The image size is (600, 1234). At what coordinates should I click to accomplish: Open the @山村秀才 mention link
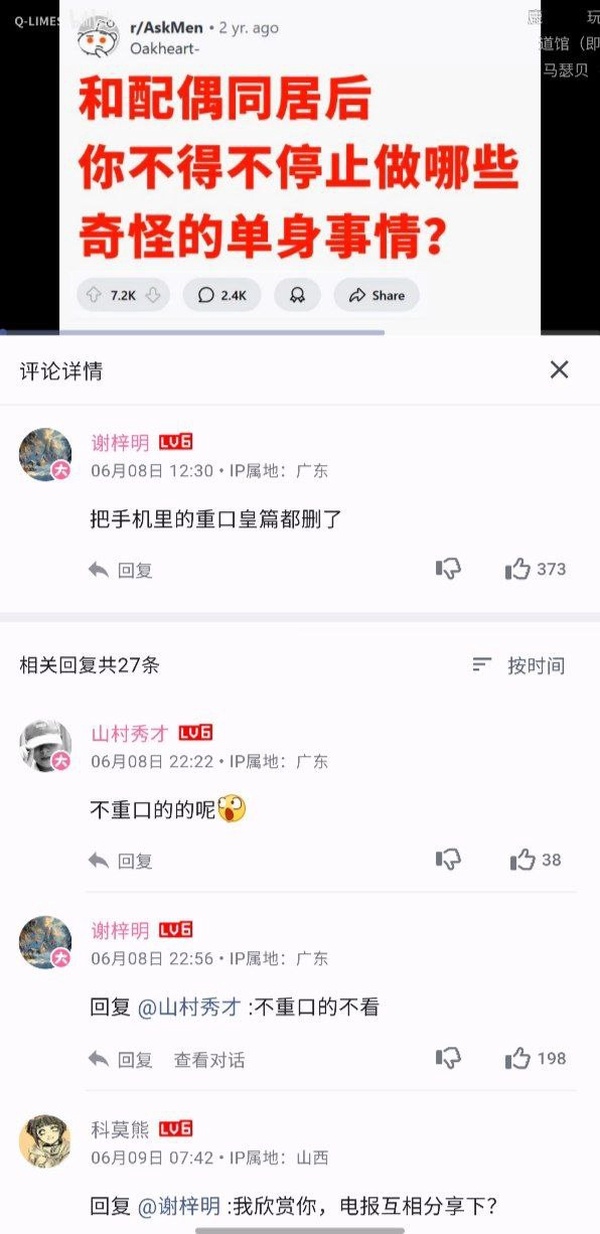pyautogui.click(x=187, y=1008)
